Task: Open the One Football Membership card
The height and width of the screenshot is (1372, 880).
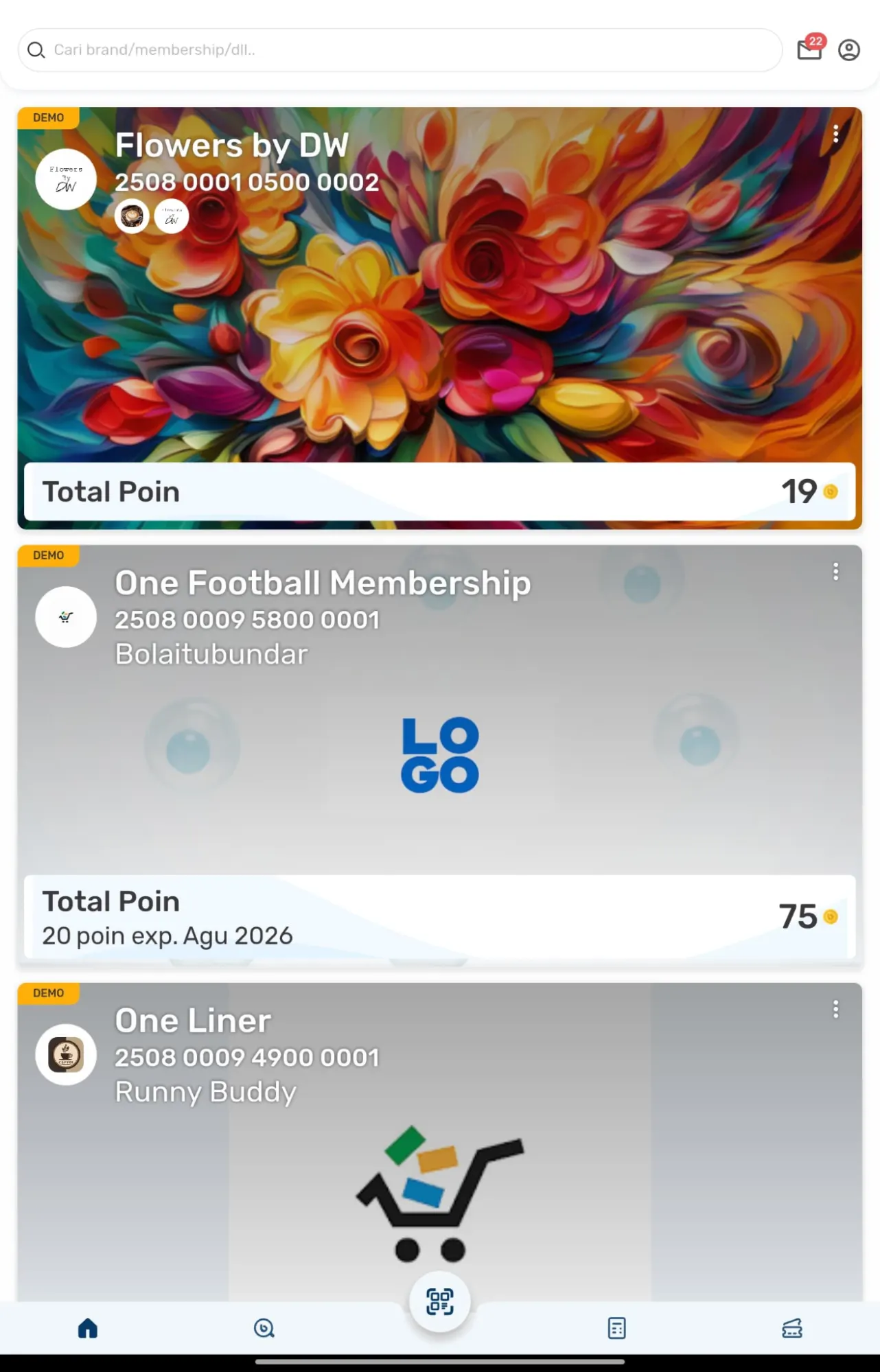Action: point(439,755)
